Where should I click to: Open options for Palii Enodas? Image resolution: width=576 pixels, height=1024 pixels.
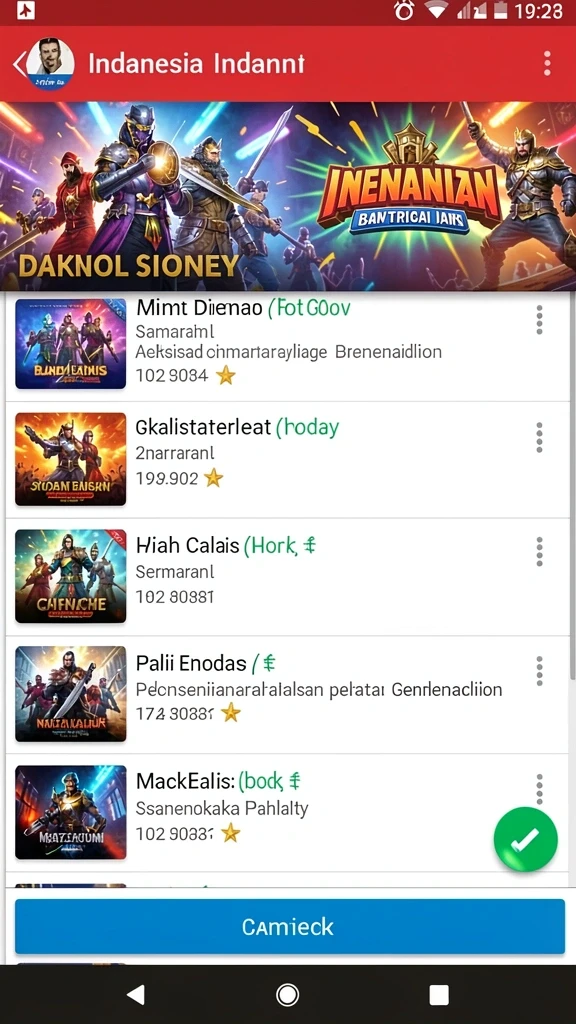point(539,671)
